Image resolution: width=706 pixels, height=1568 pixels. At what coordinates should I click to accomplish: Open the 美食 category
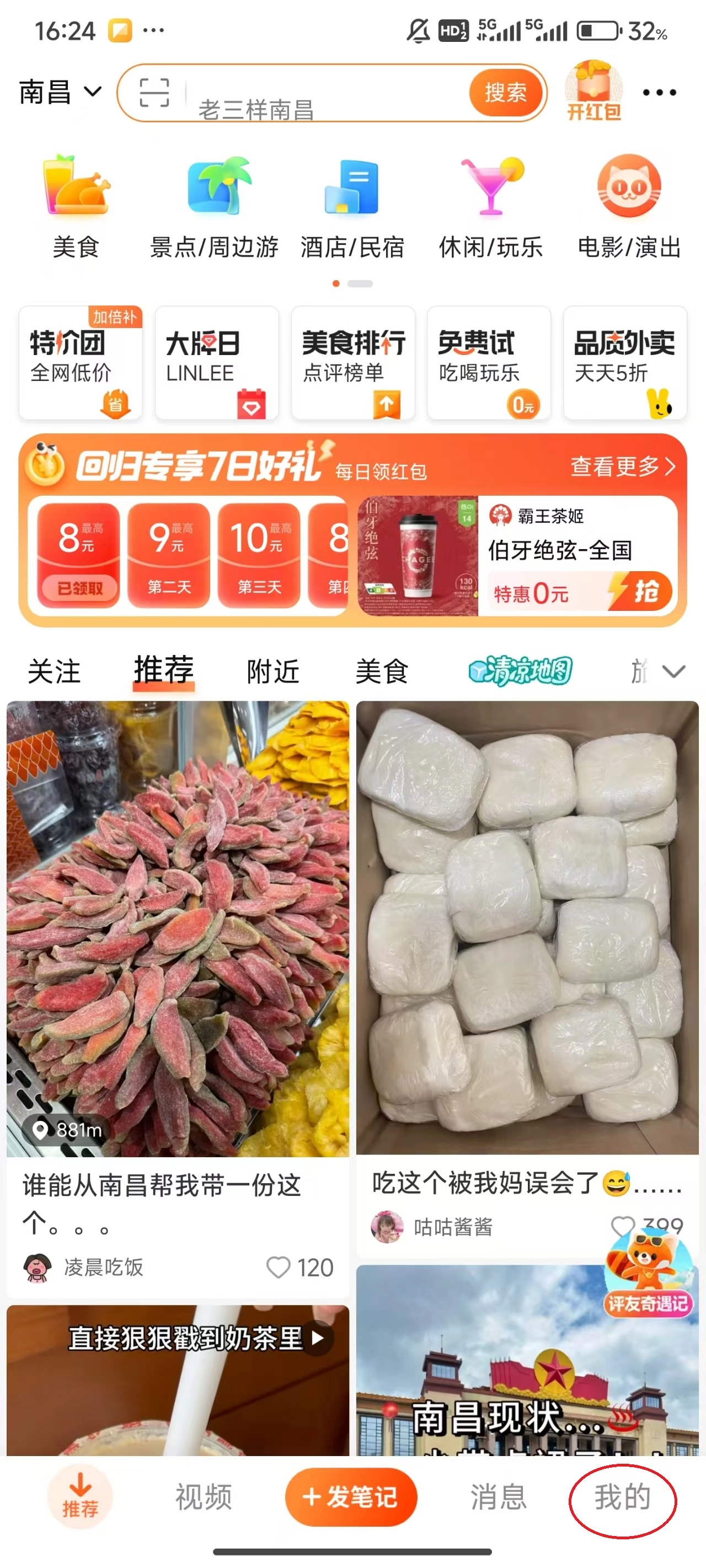point(76,207)
